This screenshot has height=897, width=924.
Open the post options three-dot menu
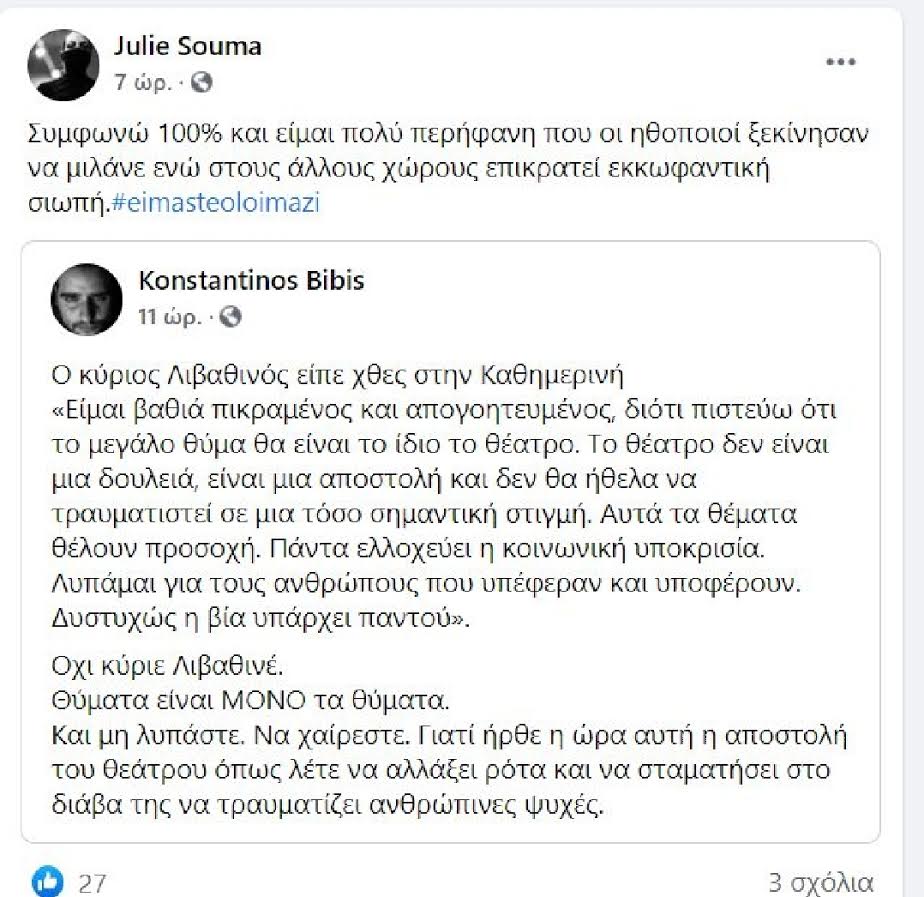click(840, 62)
